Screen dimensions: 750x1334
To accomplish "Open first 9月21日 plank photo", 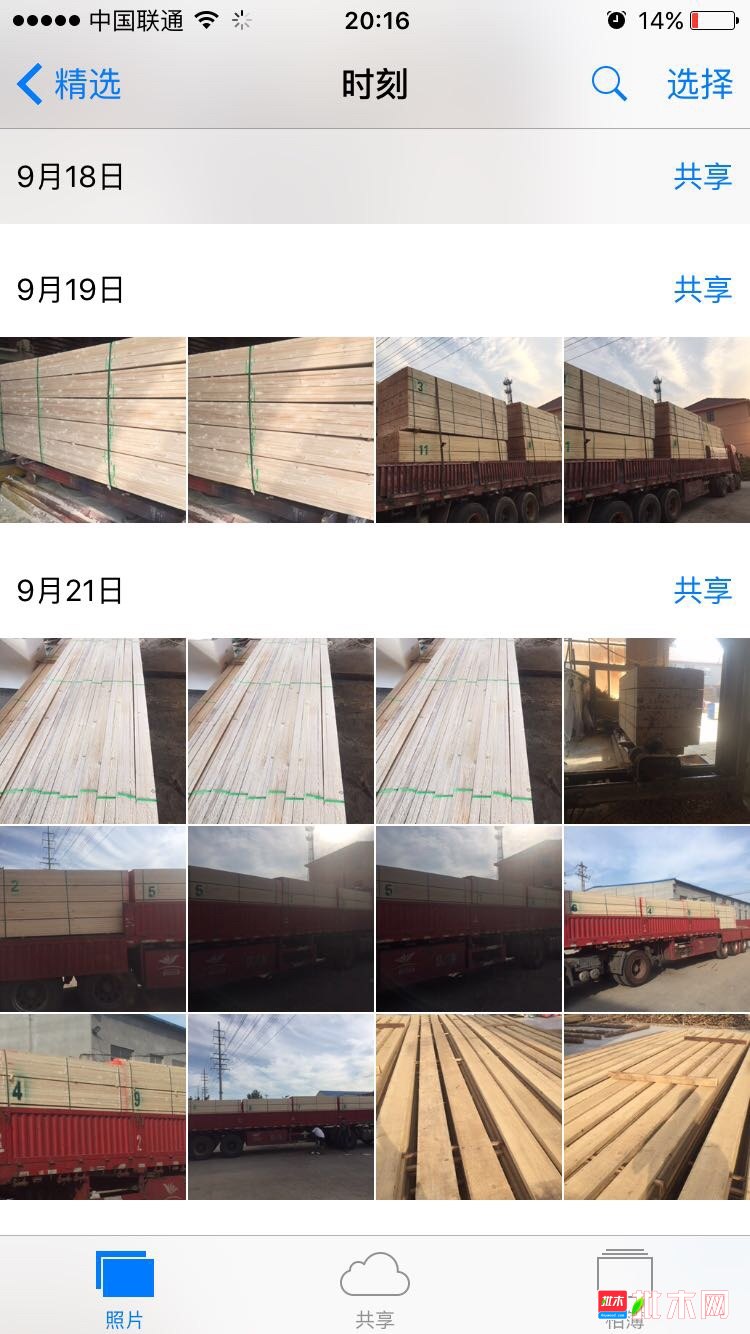I will 93,731.
